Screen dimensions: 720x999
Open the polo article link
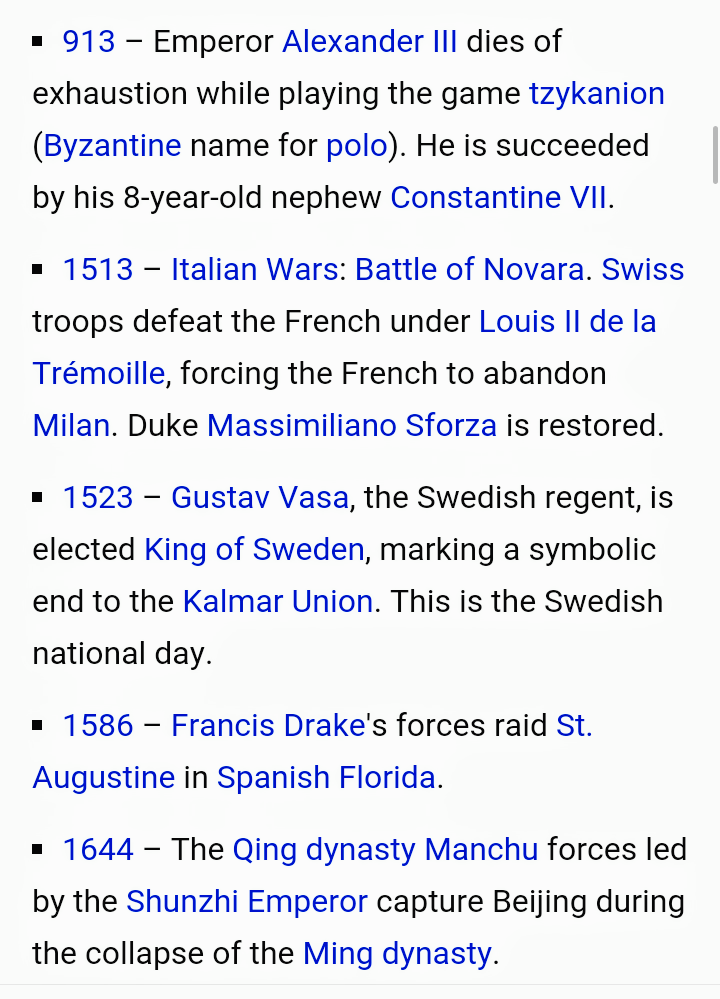pos(356,146)
